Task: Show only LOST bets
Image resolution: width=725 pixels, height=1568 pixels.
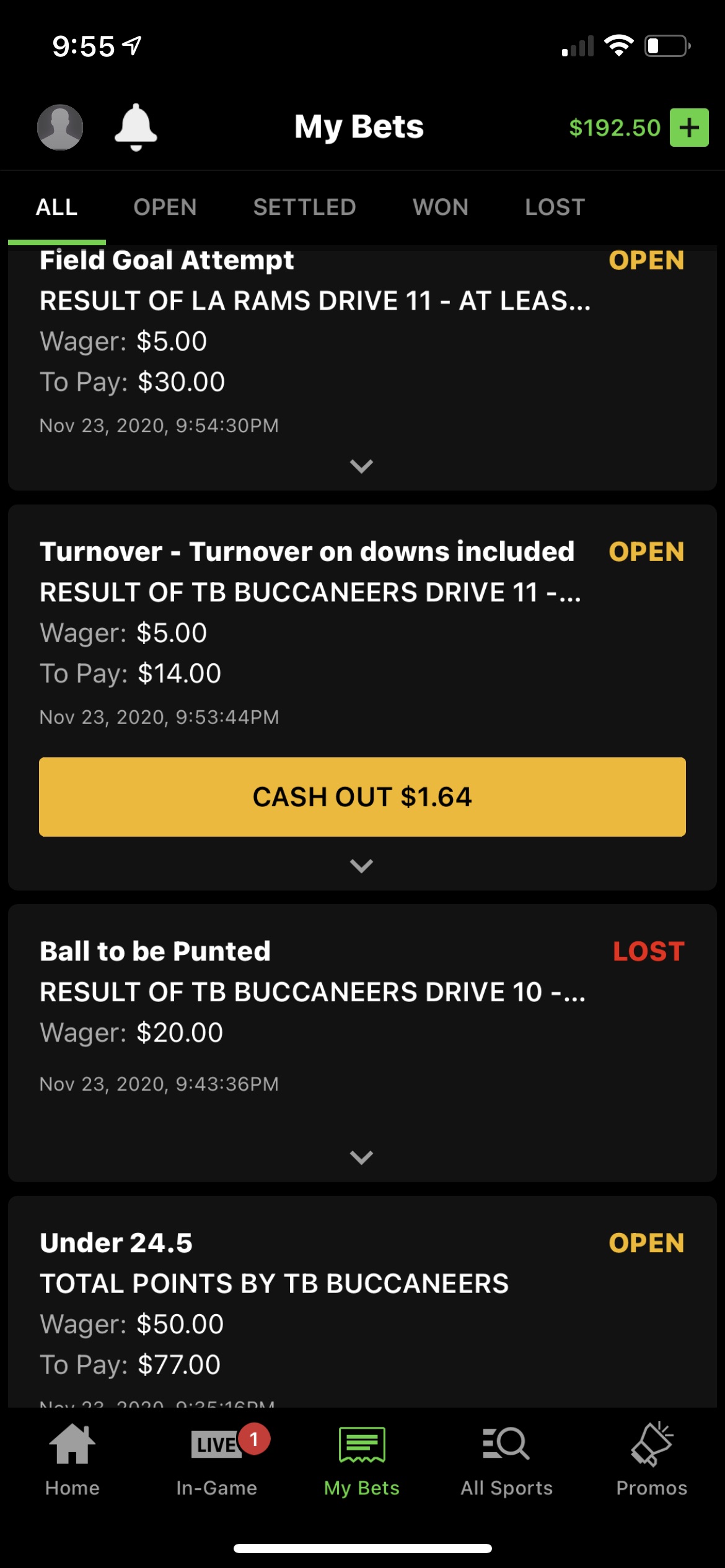Action: [x=555, y=207]
